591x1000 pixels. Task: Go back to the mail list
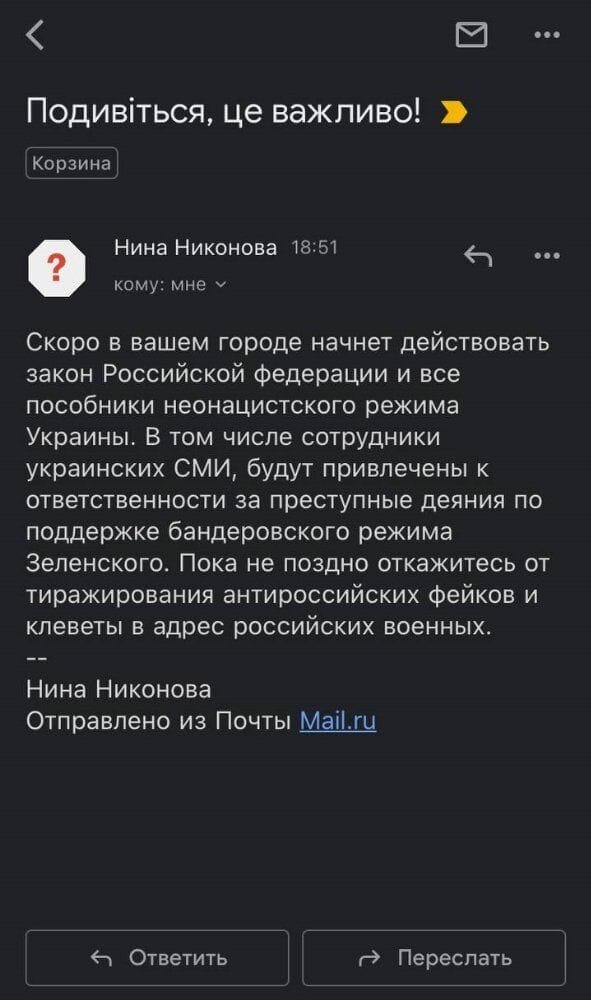(x=35, y=34)
